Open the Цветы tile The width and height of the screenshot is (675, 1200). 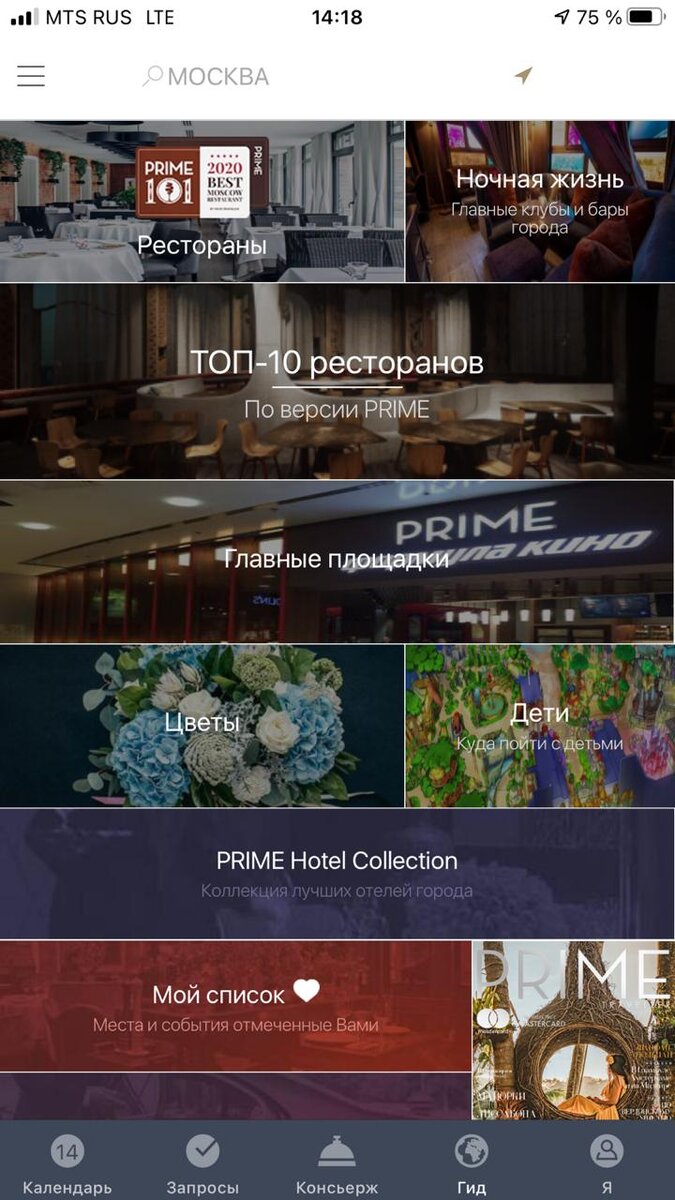pos(202,725)
